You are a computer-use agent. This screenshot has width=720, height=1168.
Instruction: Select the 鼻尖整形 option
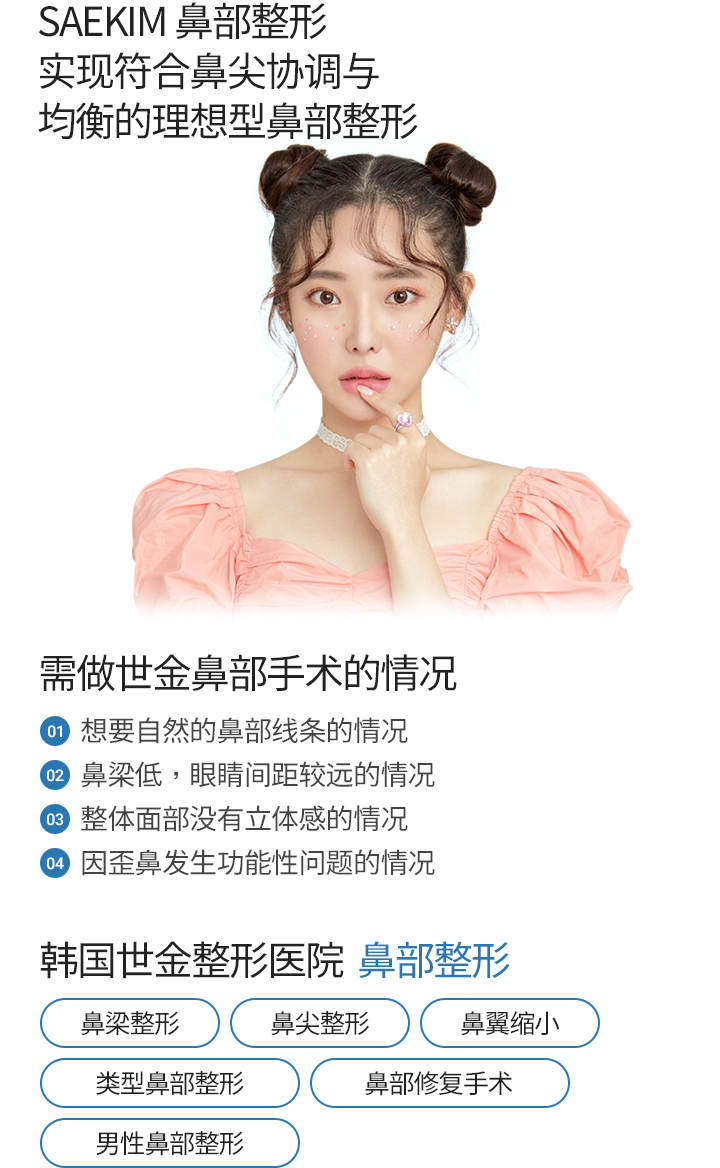[320, 1023]
